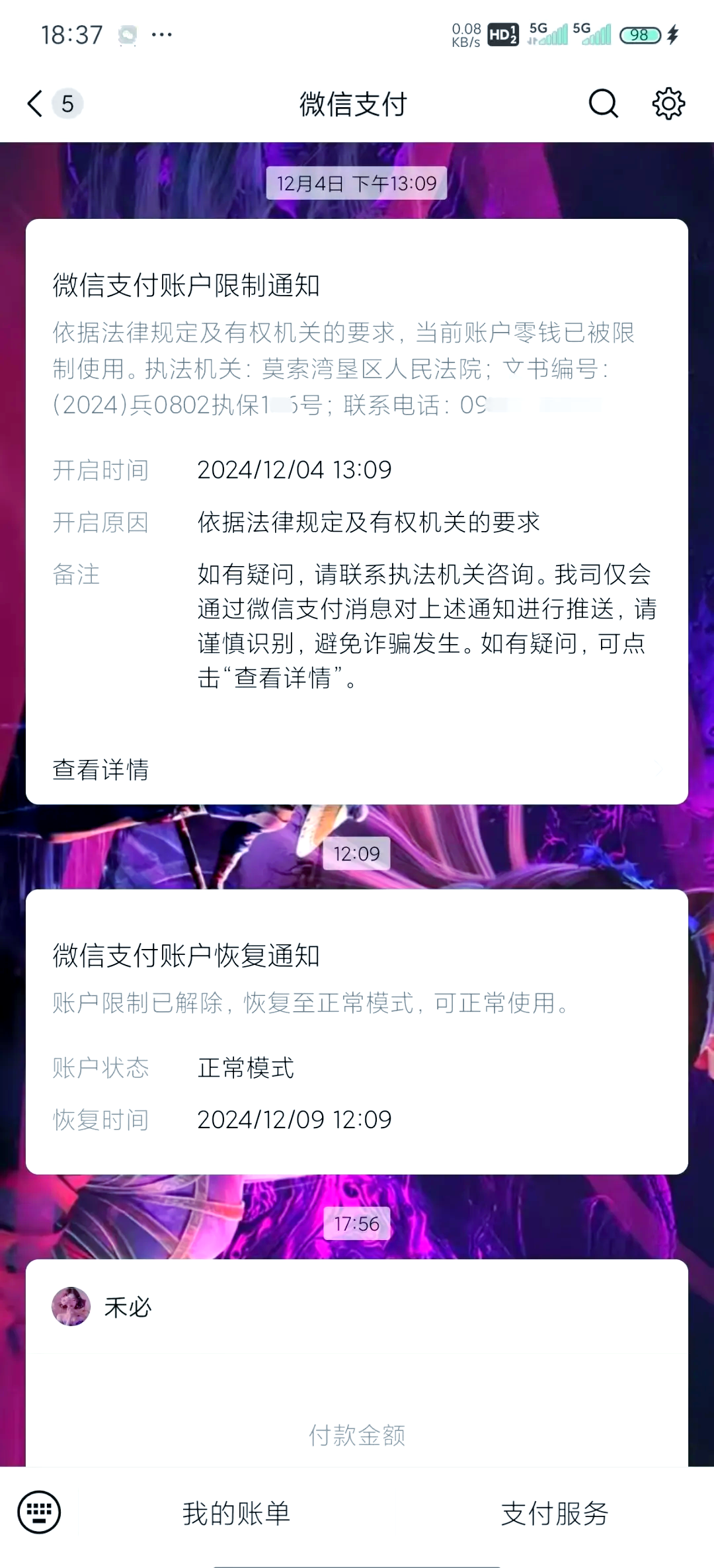Viewport: 714px width, 1568px height.
Task: Open the settings gear
Action: (668, 104)
